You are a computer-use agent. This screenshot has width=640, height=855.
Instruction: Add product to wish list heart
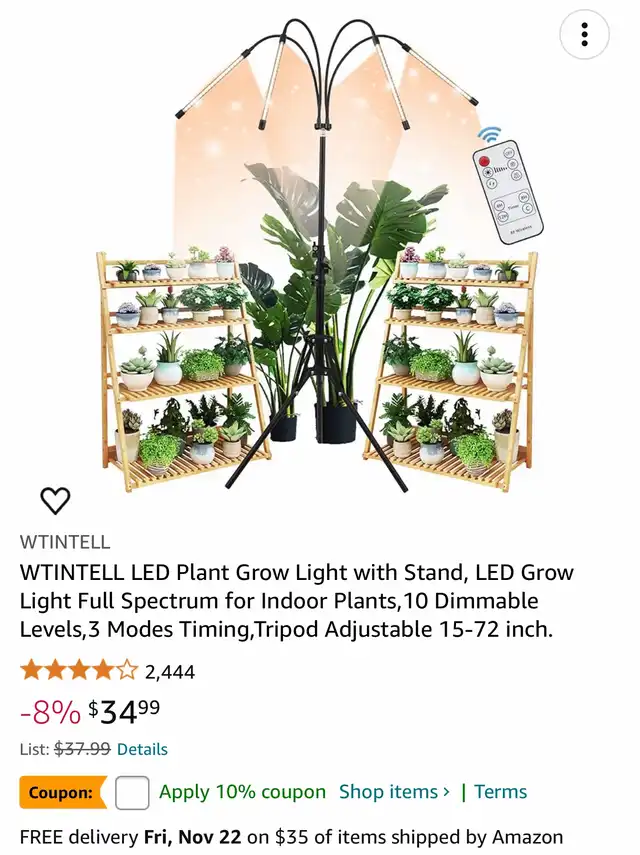tap(55, 500)
